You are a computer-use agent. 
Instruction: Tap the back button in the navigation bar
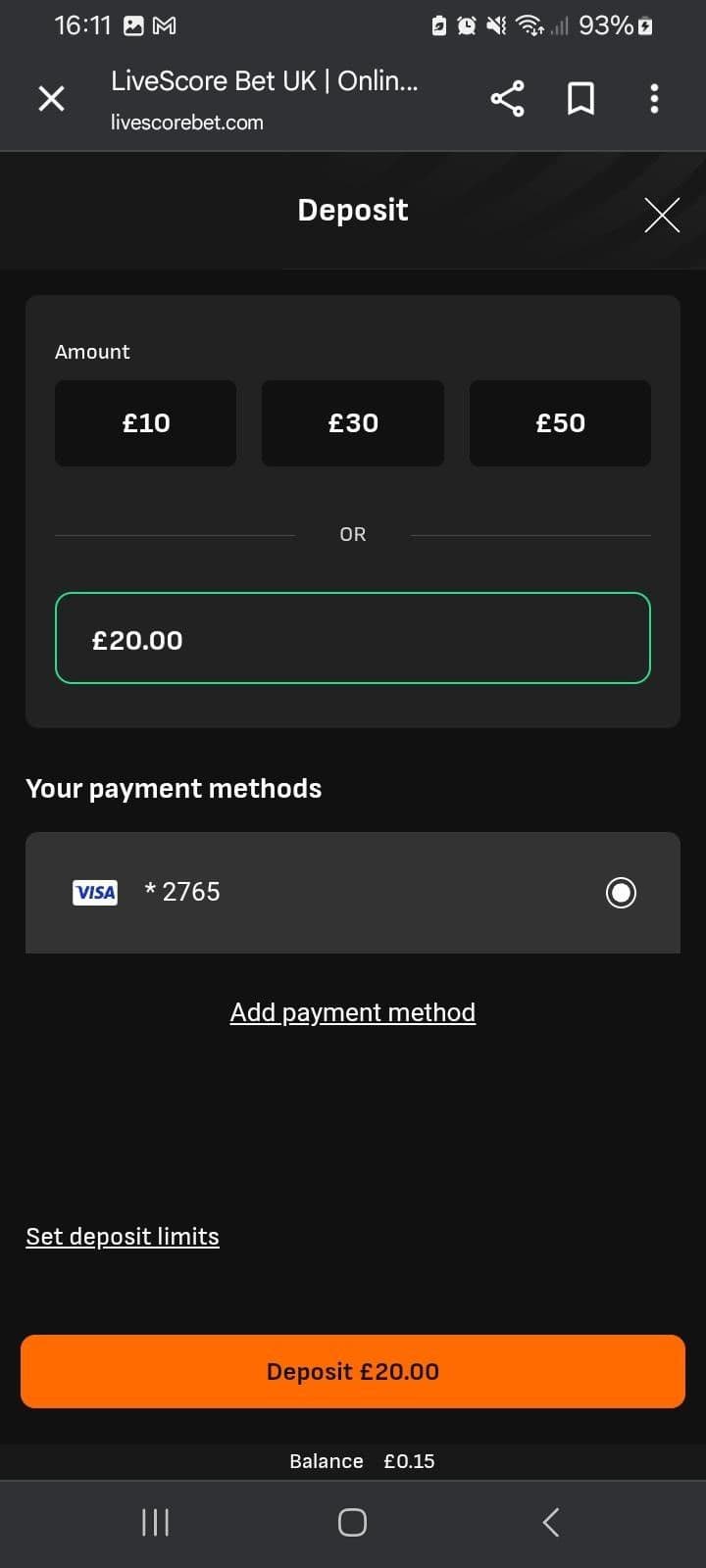[549, 1522]
